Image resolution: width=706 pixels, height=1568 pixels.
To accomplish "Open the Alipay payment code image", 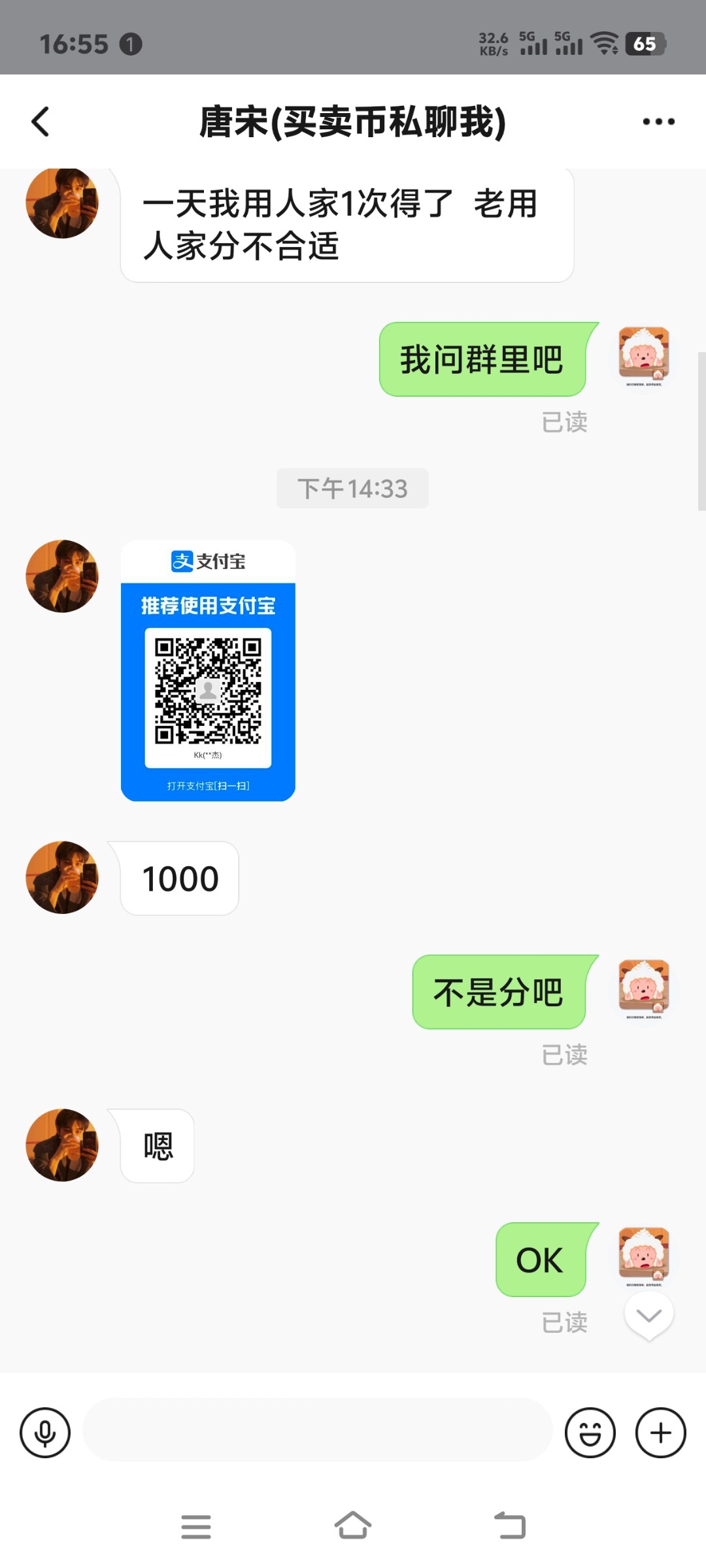I will click(208, 670).
